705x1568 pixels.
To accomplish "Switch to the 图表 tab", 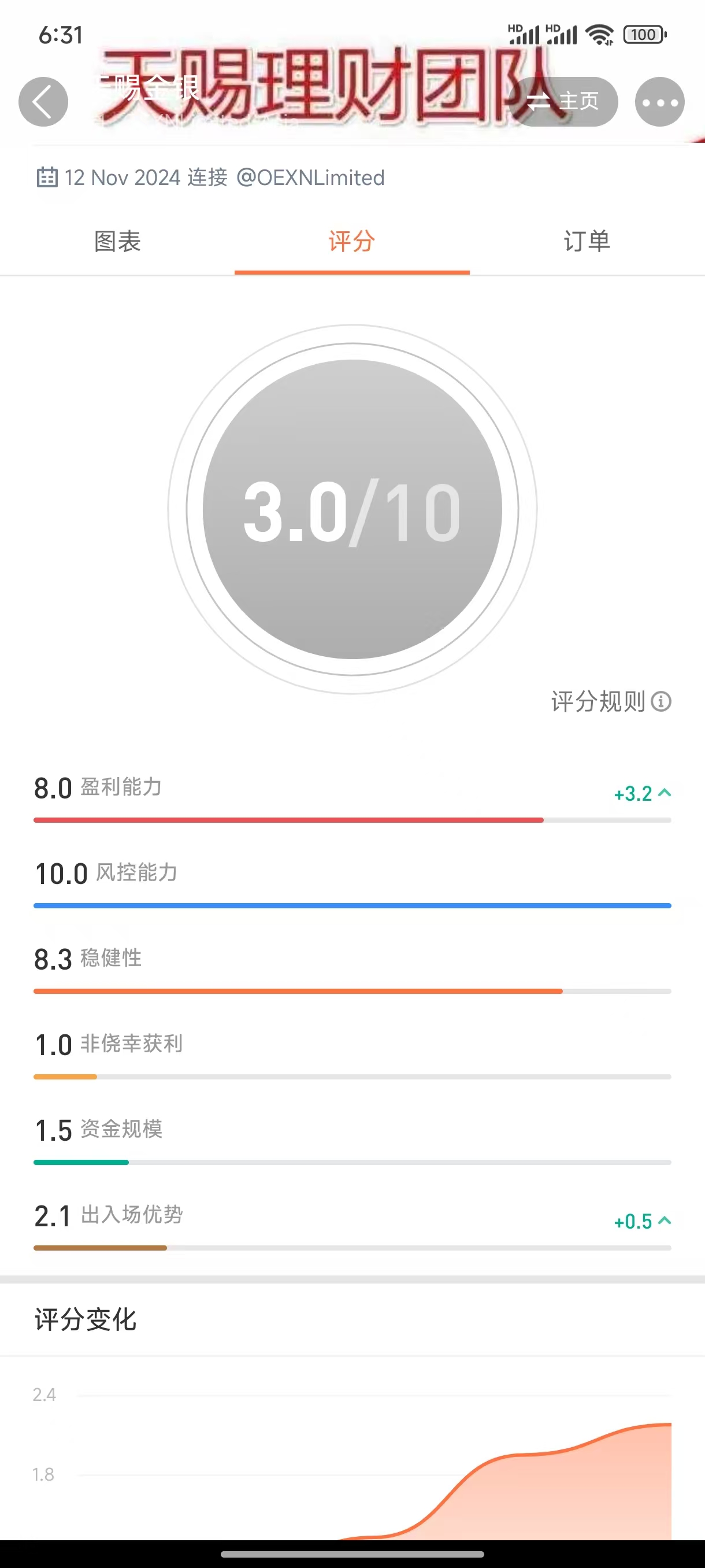I will click(x=117, y=242).
